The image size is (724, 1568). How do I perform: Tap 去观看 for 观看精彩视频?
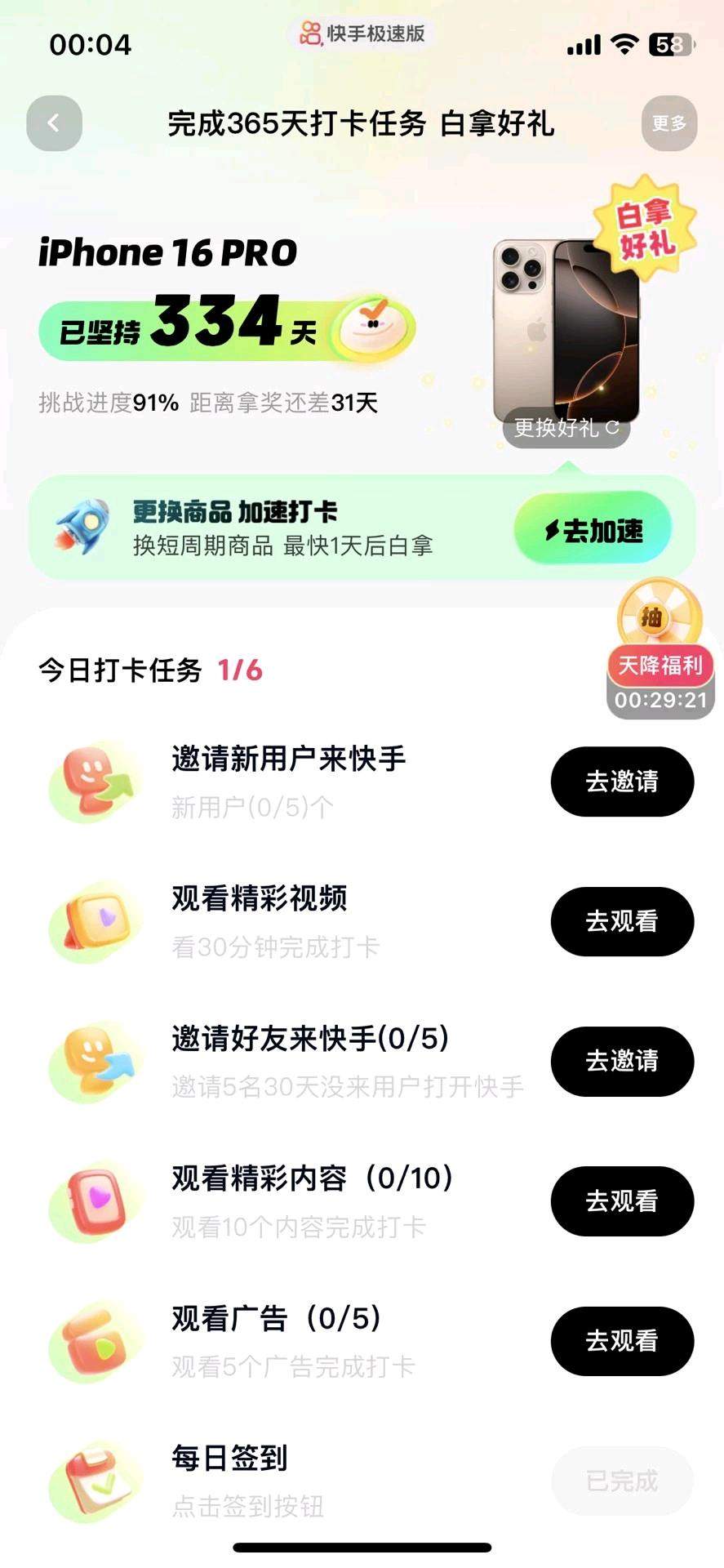coord(622,921)
